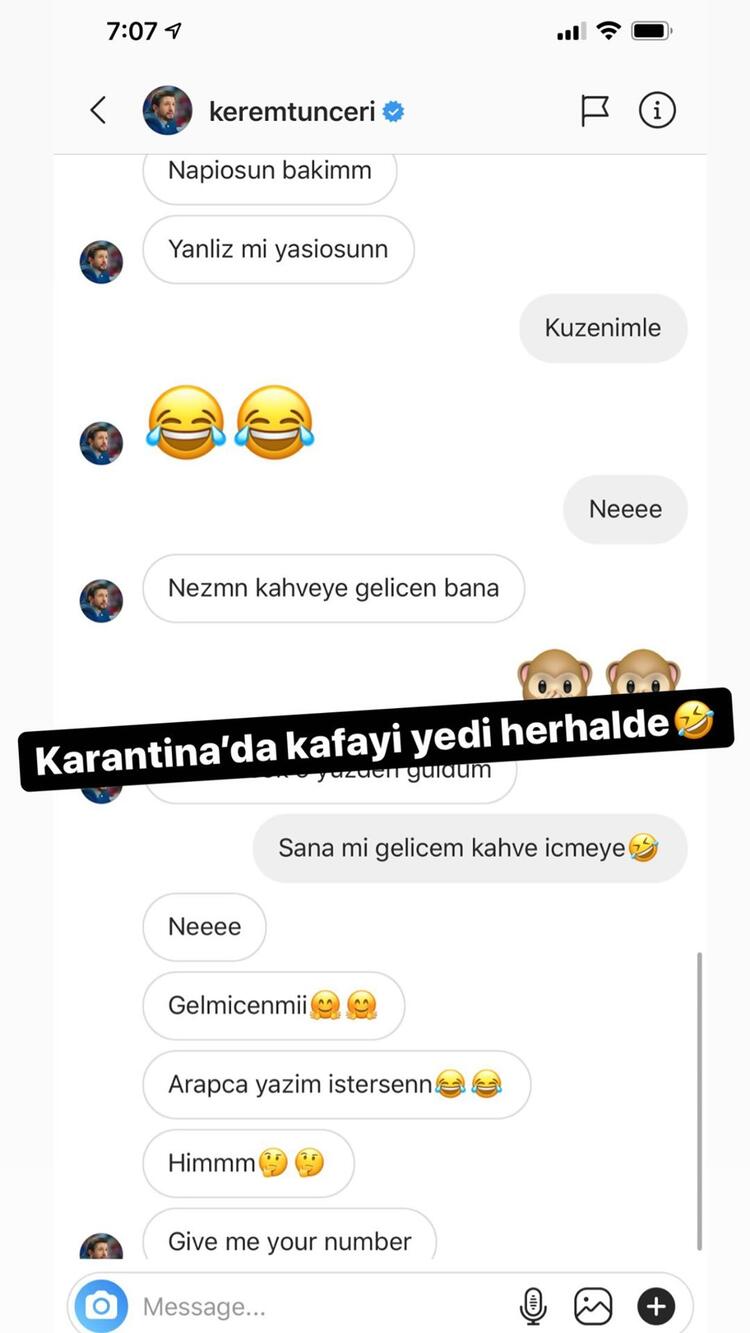Tap the verified badge next to keremtunceri
750x1333 pixels.
[x=395, y=111]
